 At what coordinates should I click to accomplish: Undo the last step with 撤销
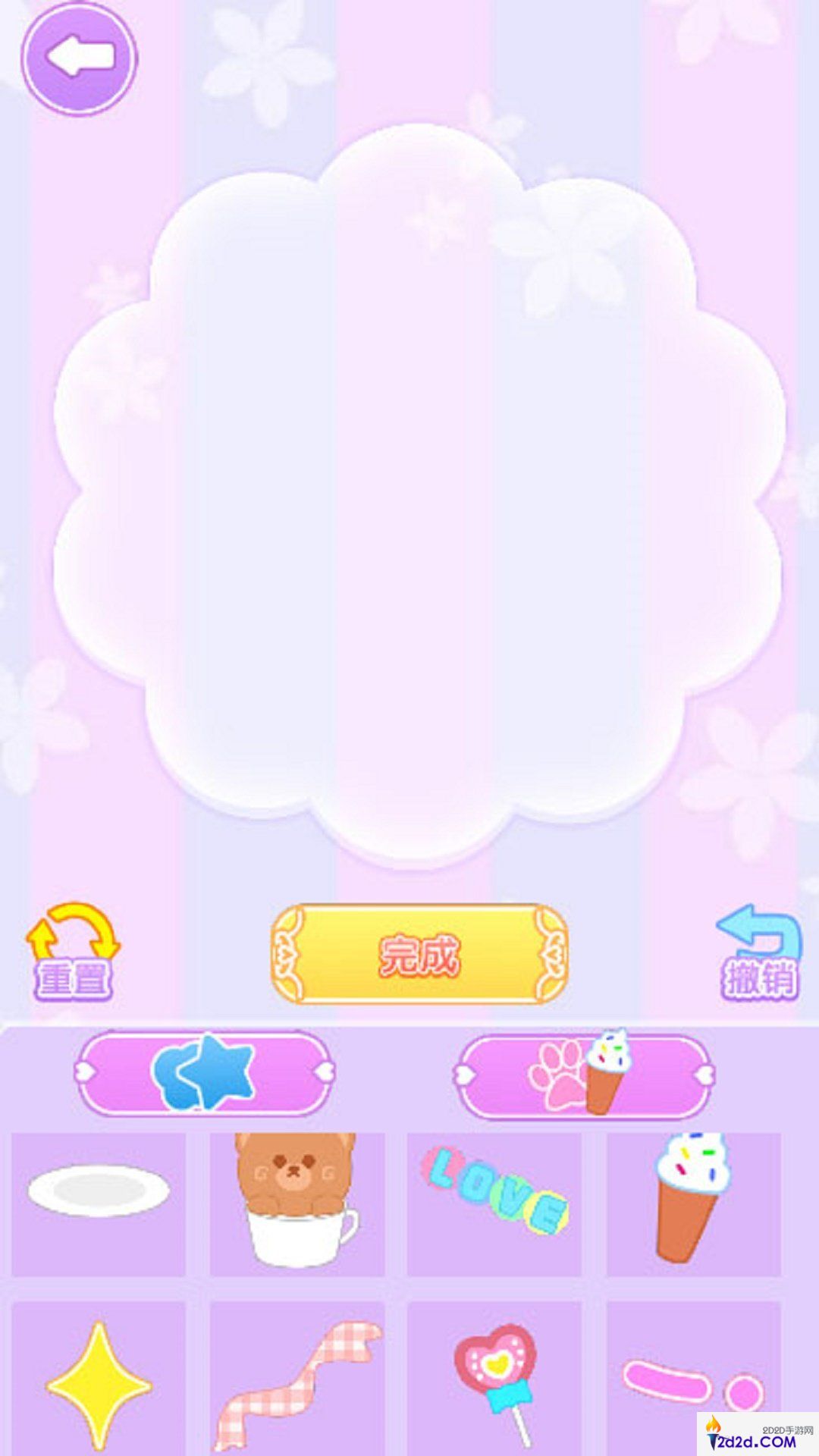tap(760, 952)
